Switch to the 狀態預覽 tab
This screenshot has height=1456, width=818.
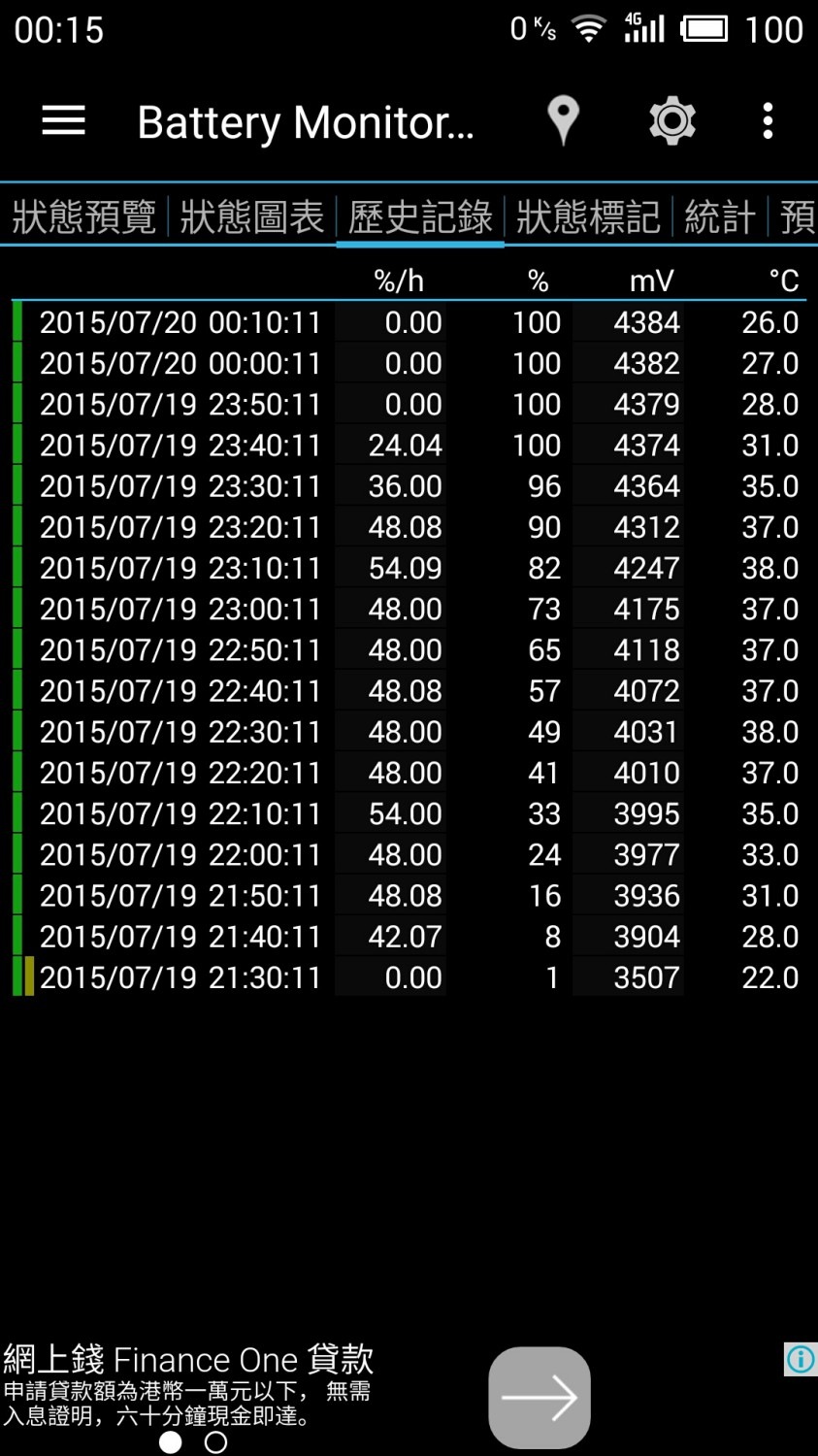click(83, 216)
